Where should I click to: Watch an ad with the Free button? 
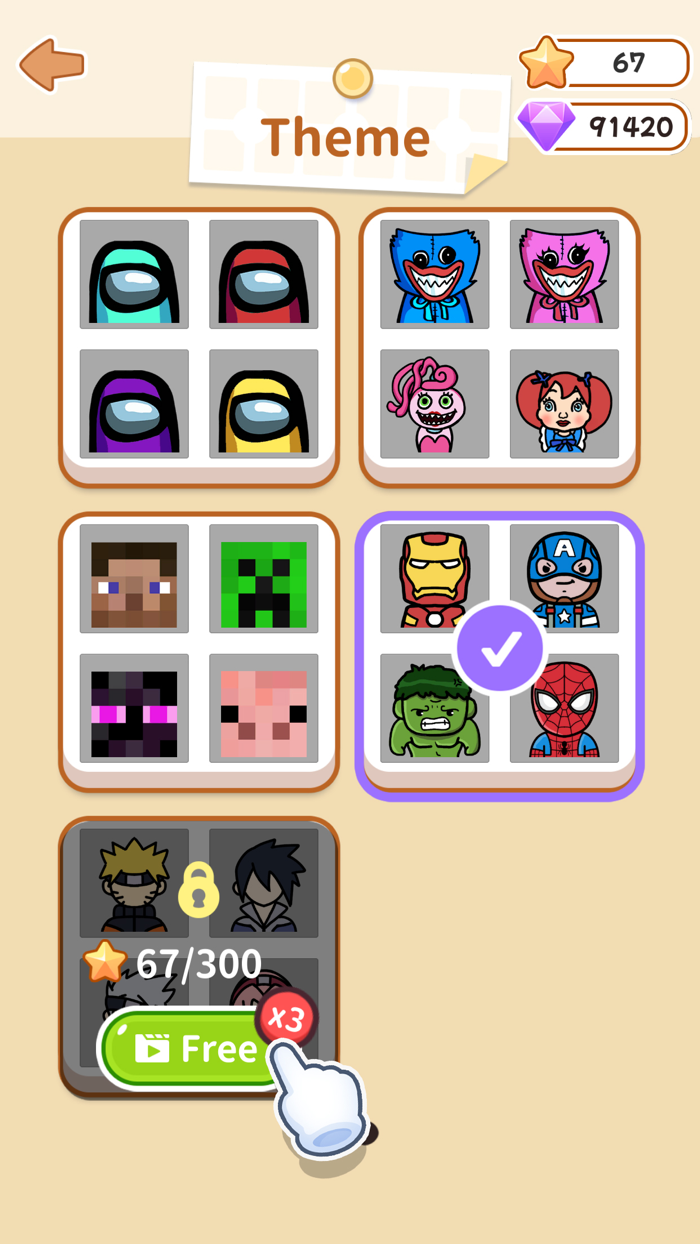(196, 1048)
